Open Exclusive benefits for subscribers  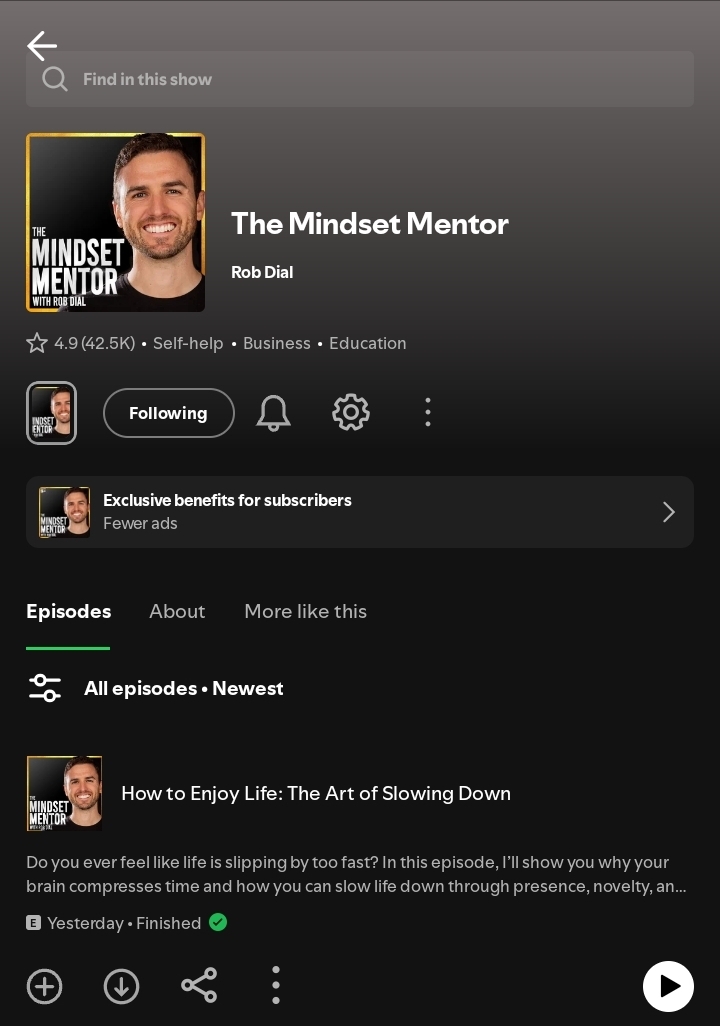(360, 512)
